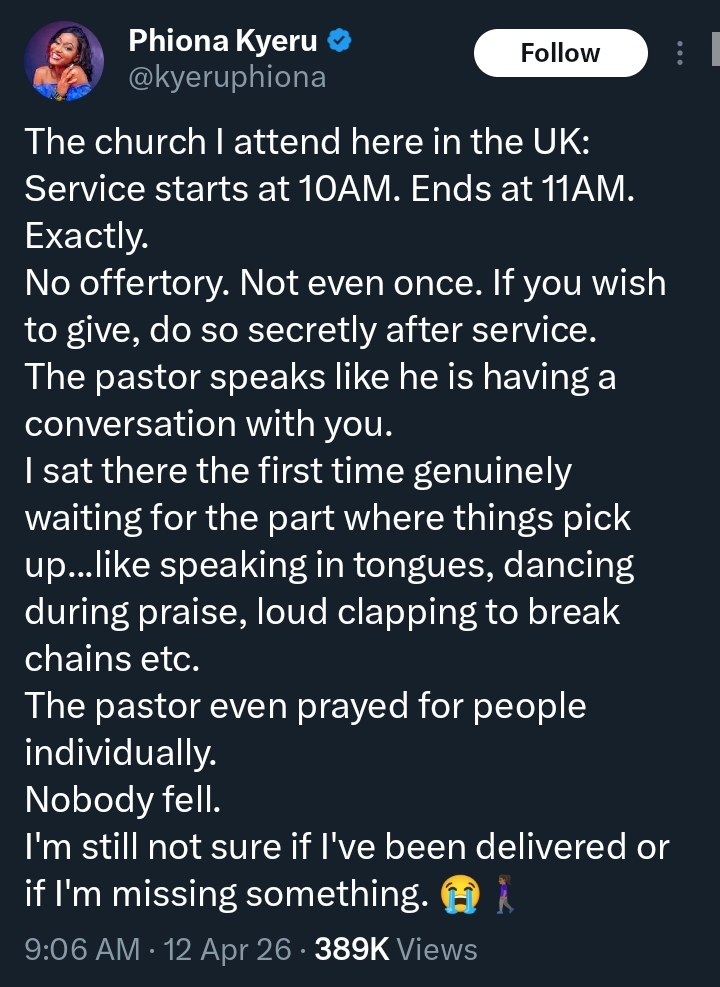Visit the @kyeruphiona profile handle

tap(227, 77)
